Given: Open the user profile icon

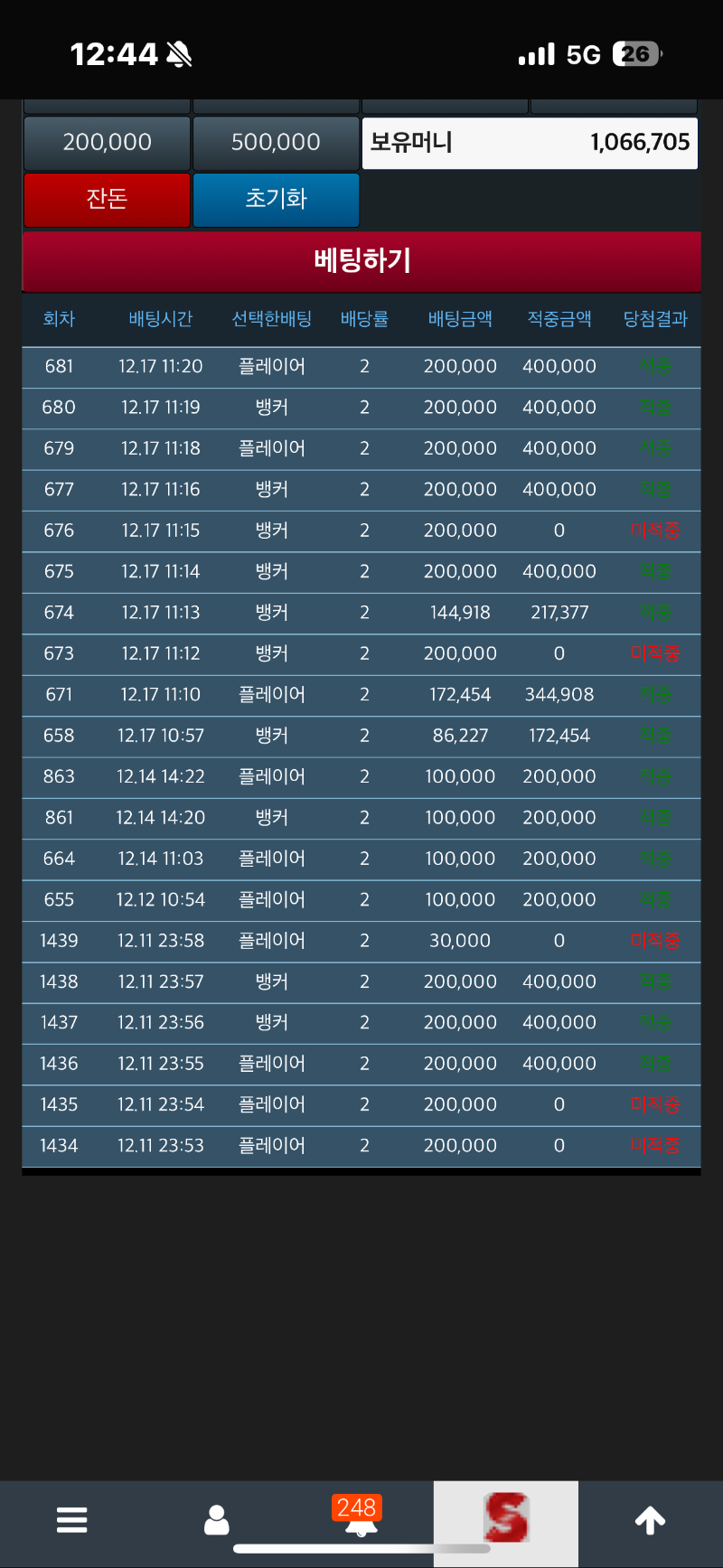Looking at the screenshot, I should click(x=217, y=1520).
